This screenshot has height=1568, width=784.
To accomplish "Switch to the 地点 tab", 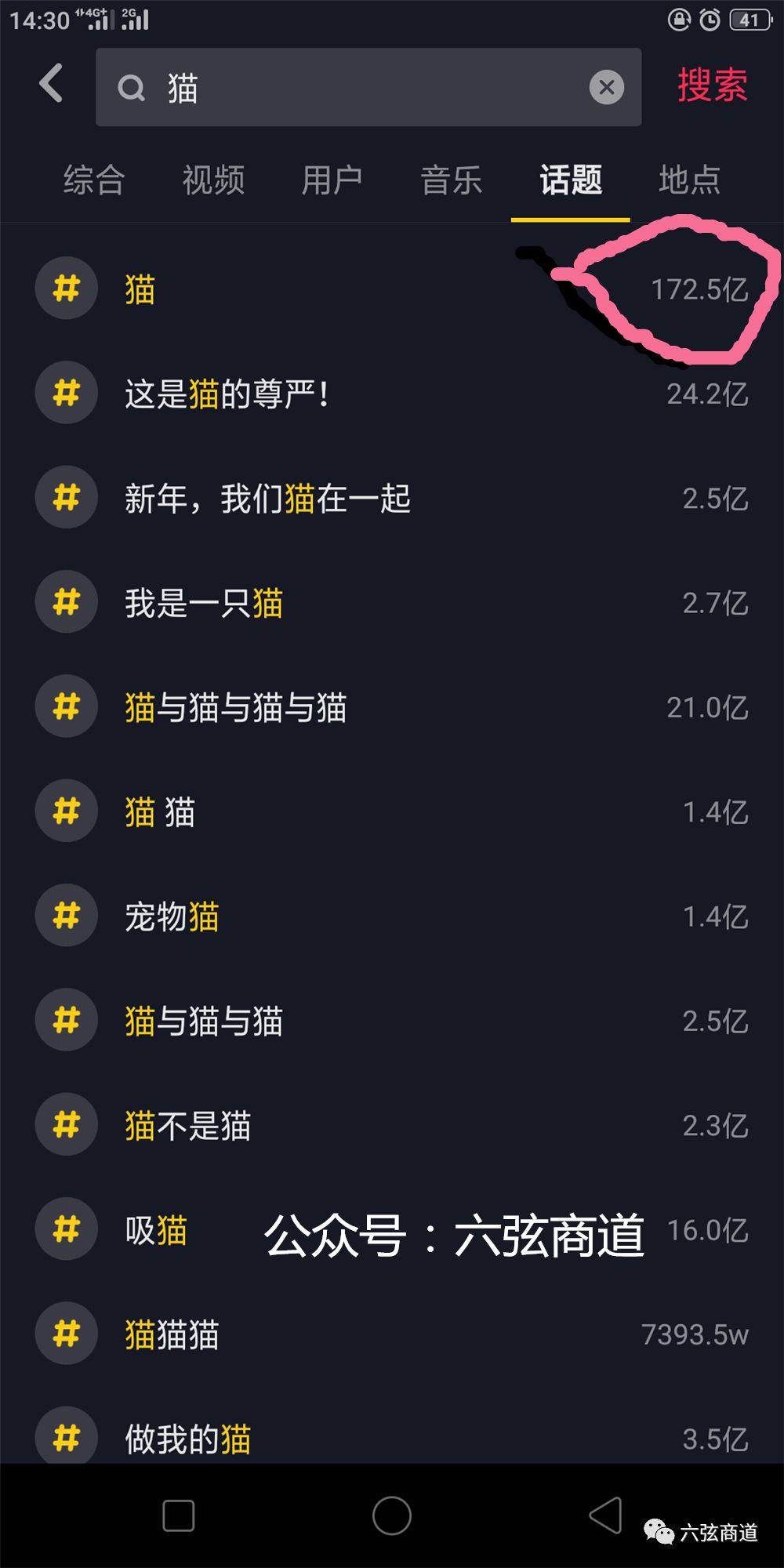I will click(x=689, y=180).
